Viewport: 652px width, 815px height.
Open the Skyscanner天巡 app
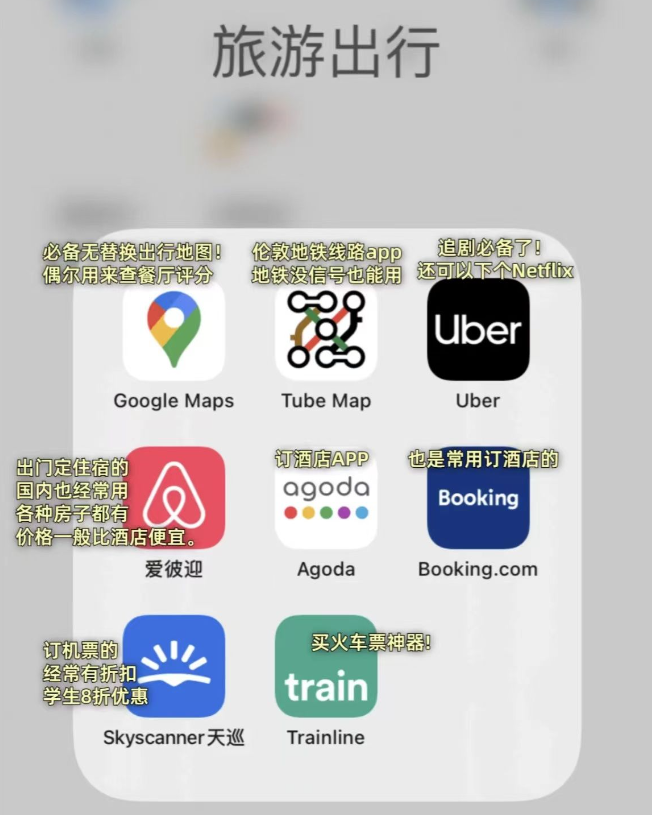pyautogui.click(x=173, y=666)
